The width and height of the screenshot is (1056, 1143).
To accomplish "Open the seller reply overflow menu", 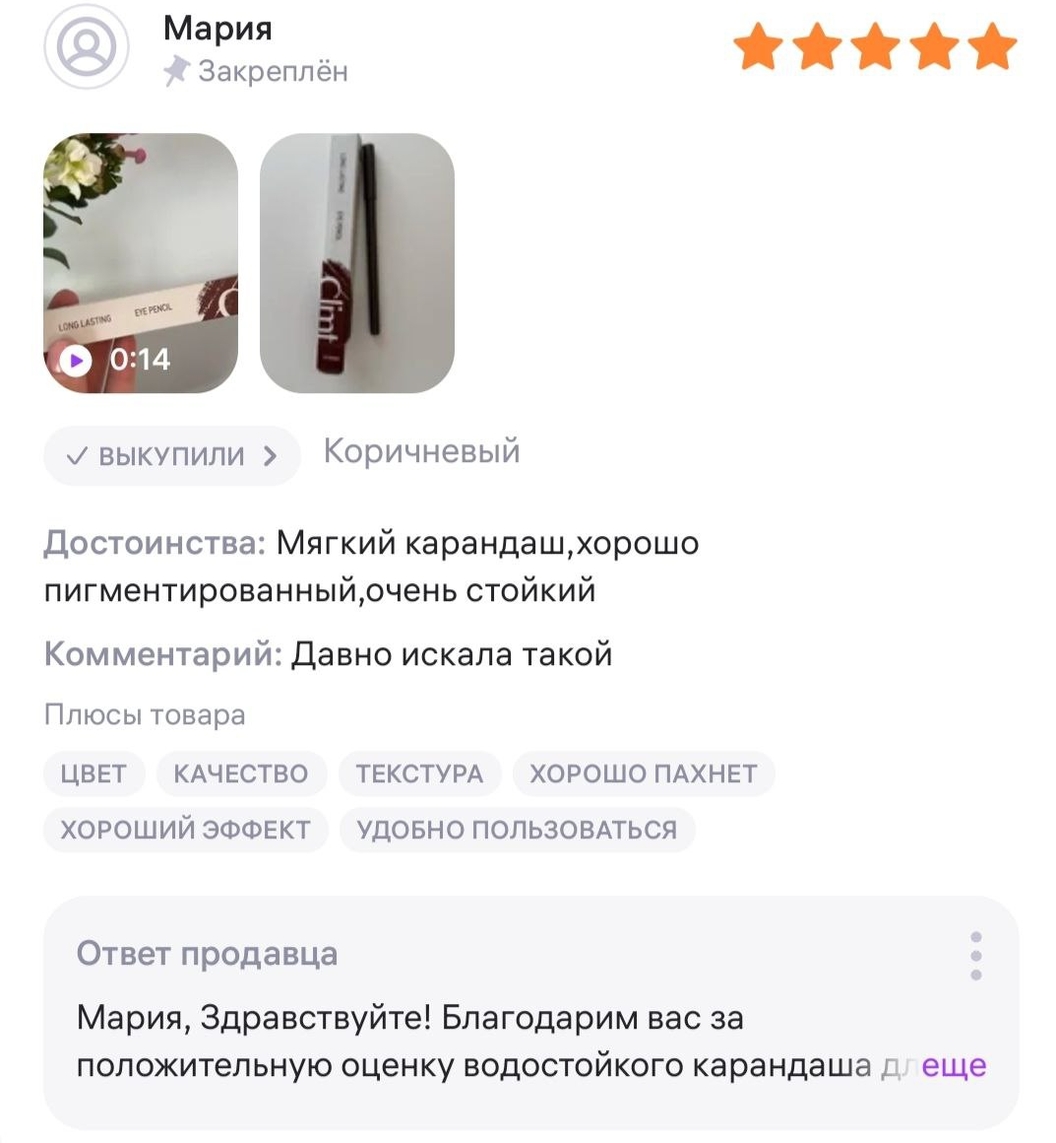I will tap(976, 956).
